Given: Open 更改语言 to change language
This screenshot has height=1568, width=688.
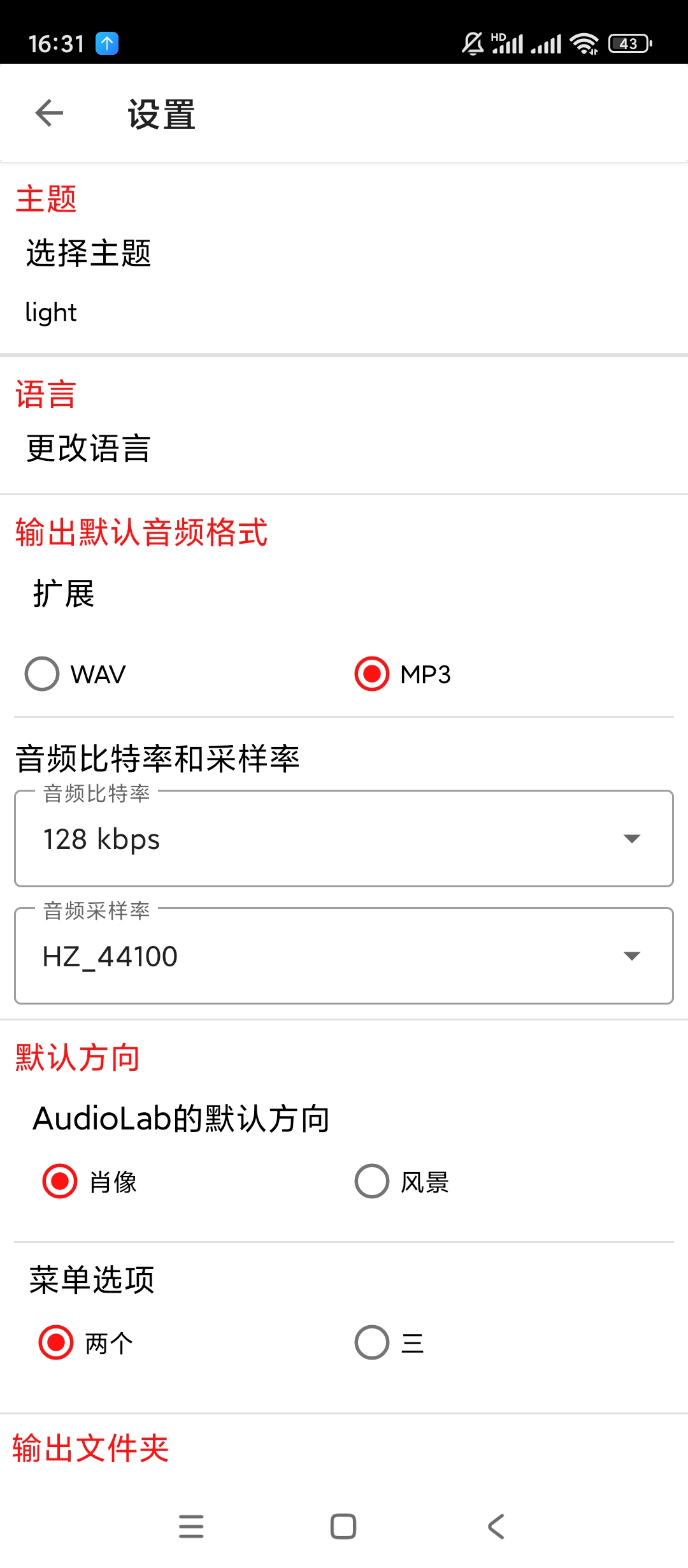Looking at the screenshot, I should click(89, 449).
